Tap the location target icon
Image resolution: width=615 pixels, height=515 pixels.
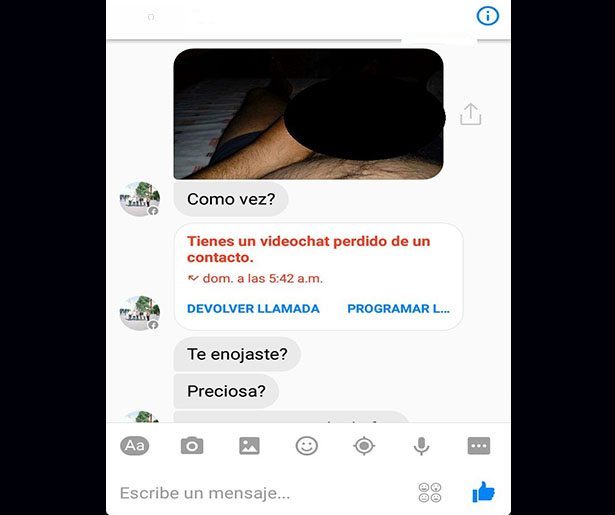[364, 446]
